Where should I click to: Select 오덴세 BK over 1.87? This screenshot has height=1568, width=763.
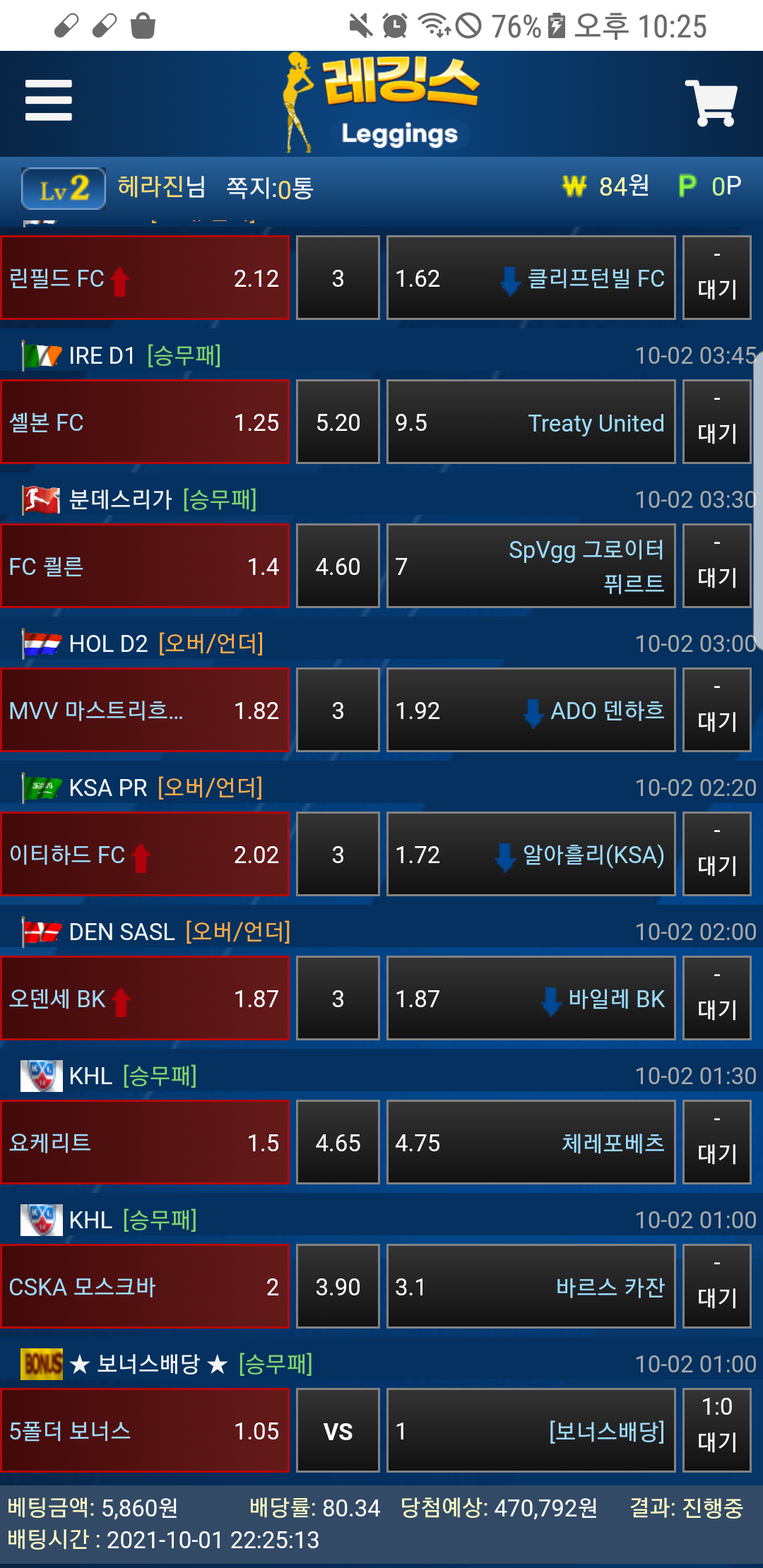click(x=145, y=999)
